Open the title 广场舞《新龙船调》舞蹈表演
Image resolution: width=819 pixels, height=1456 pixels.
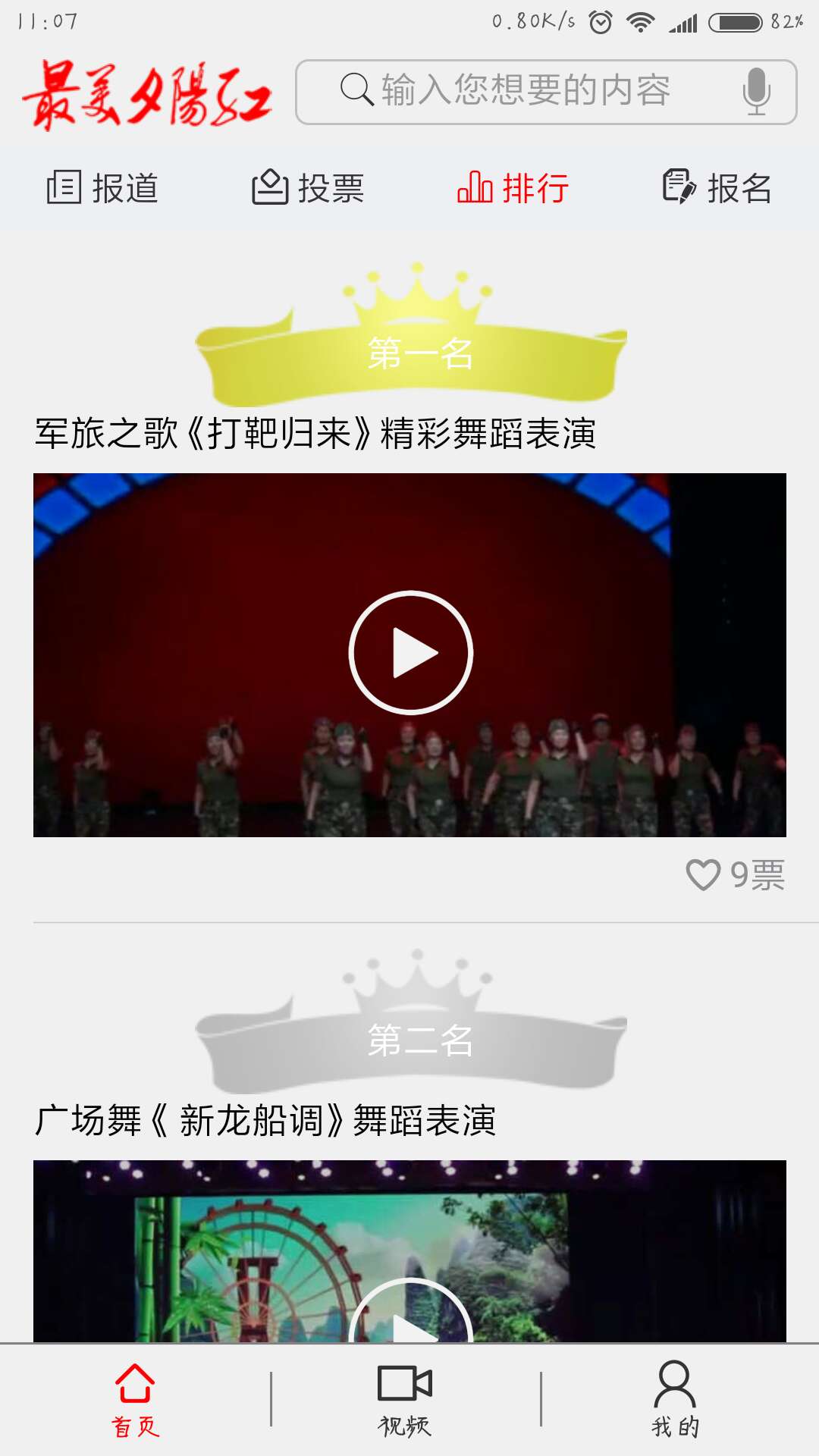(x=265, y=1121)
